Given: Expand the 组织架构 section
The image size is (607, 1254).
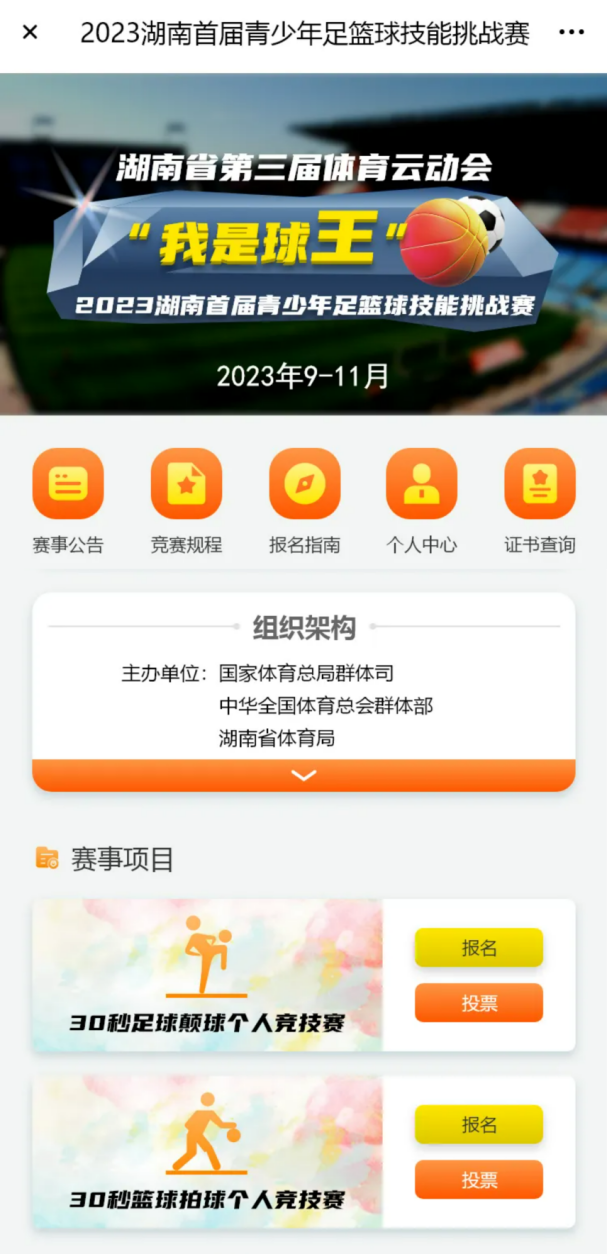Looking at the screenshot, I should click(303, 775).
